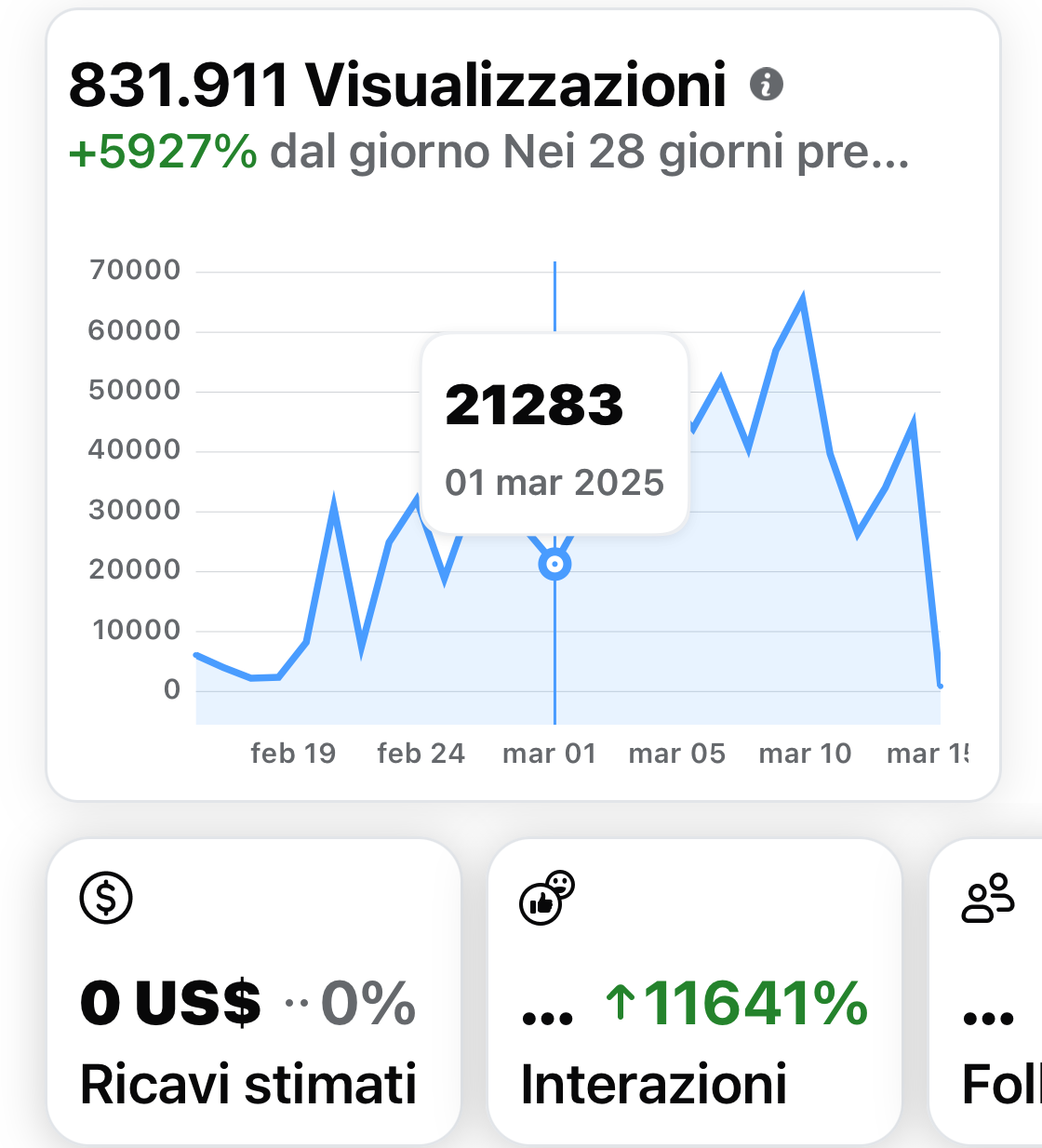Viewport: 1042px width, 1148px height.
Task: Open the info icon next to Visualizzazioni
Action: [767, 85]
